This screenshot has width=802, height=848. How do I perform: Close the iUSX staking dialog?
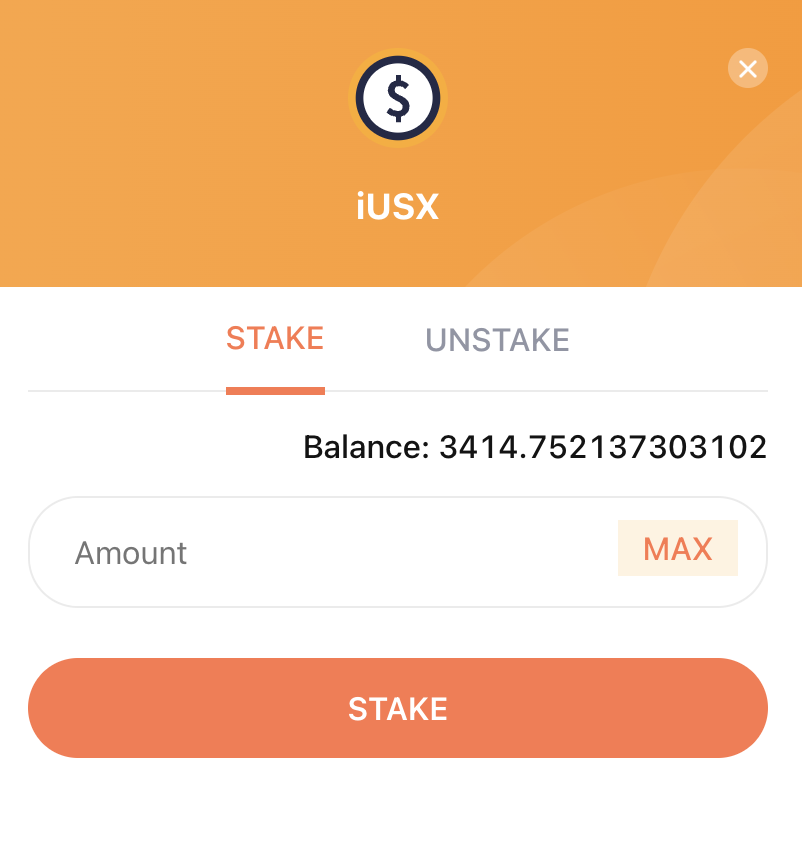point(747,69)
